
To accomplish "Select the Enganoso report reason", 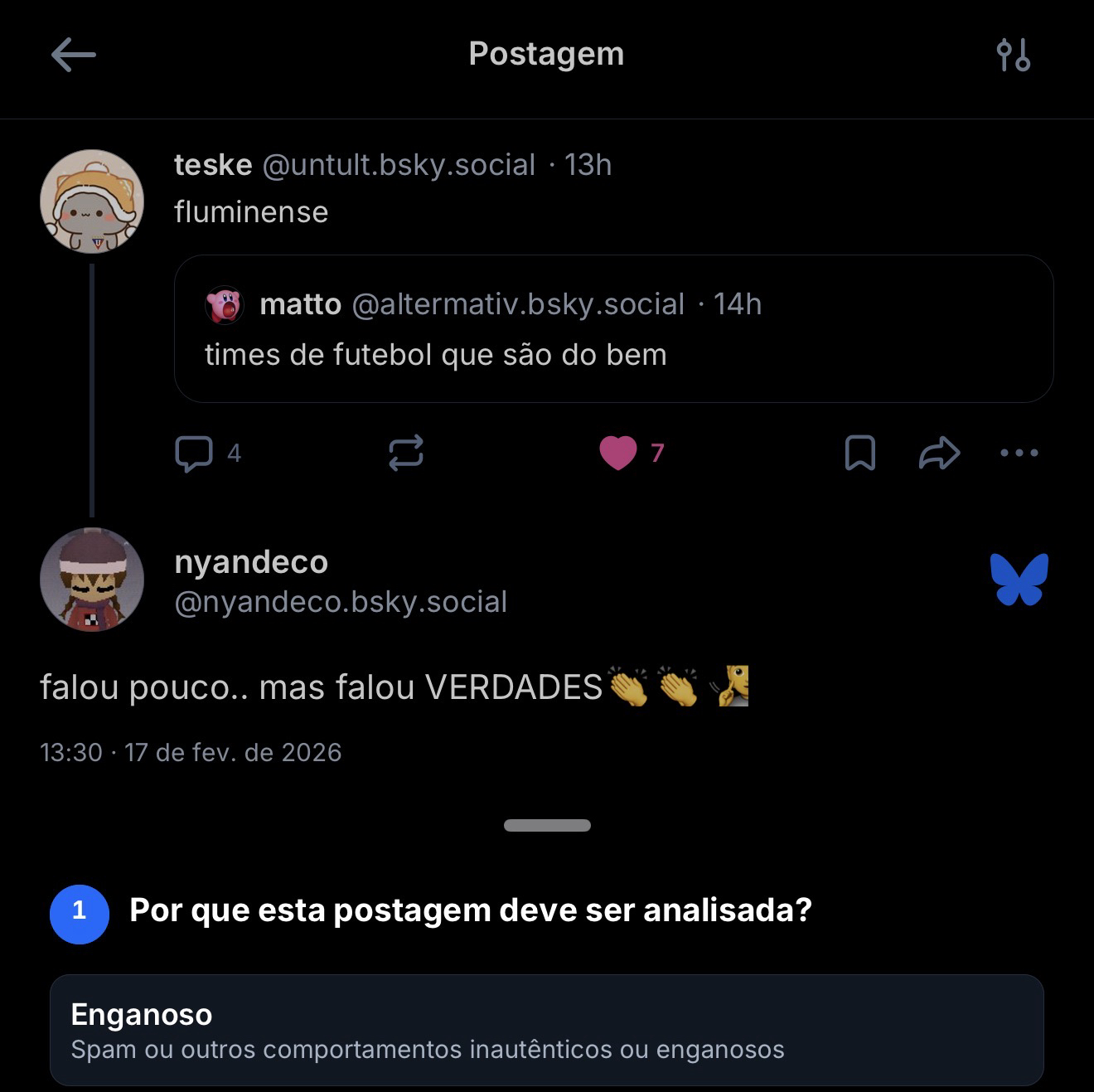I will tap(546, 1030).
